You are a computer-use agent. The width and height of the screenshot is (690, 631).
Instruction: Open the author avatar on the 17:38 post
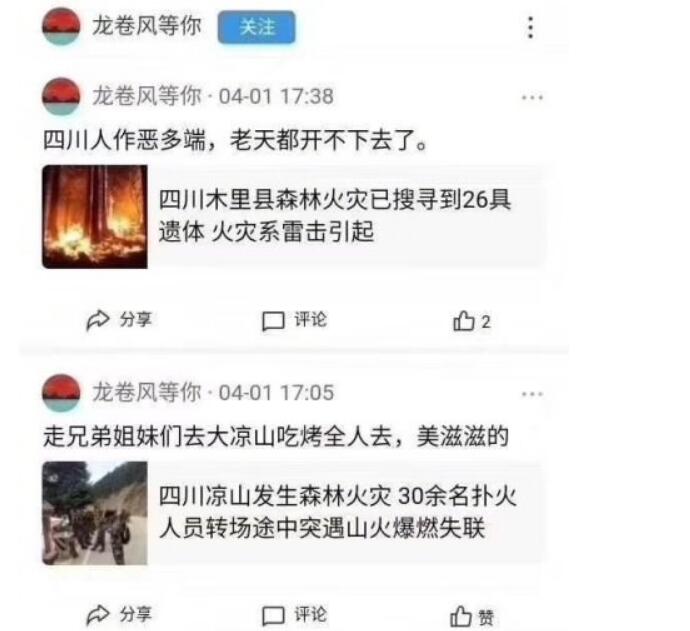60,97
